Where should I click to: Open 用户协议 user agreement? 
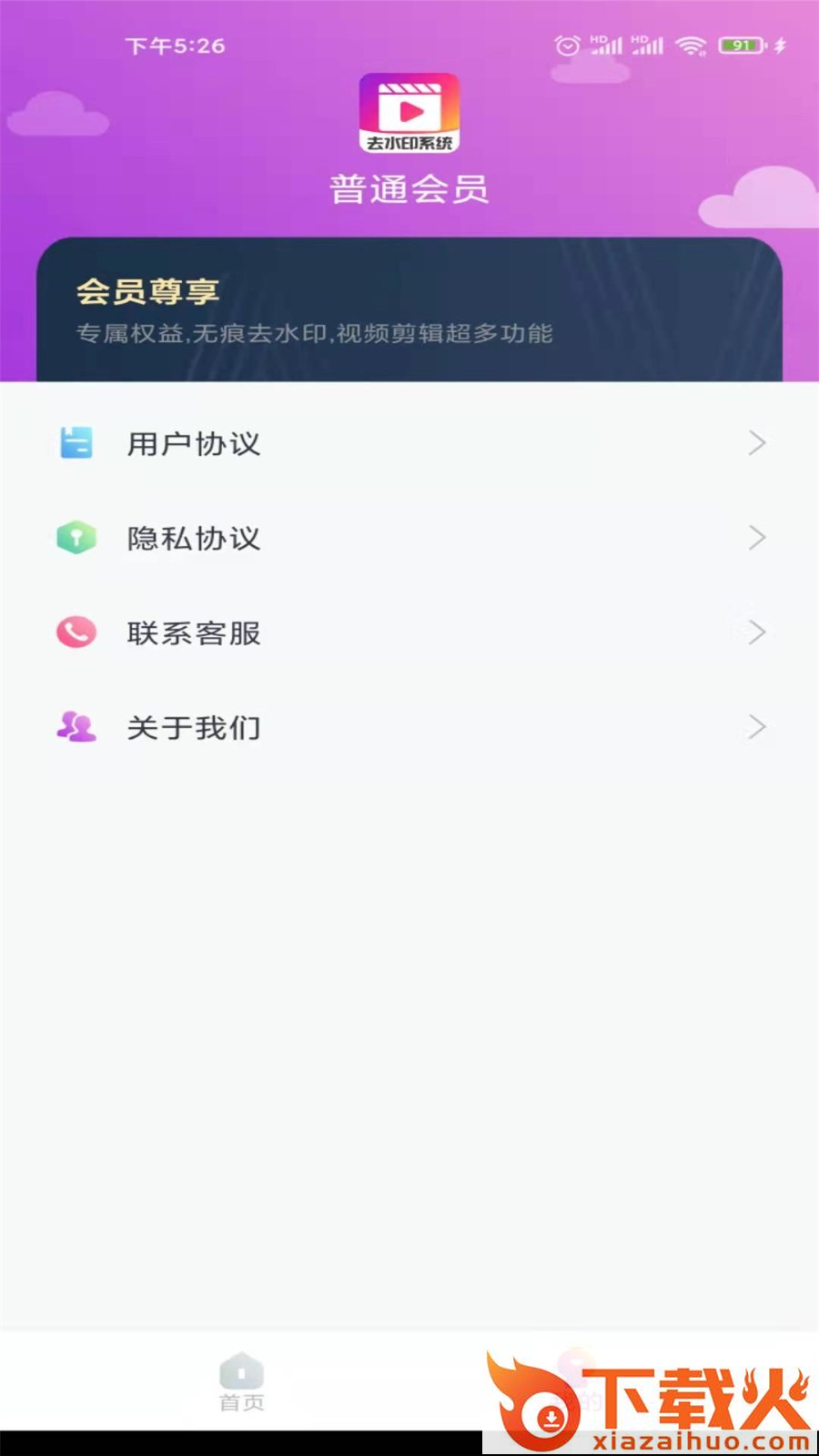(x=409, y=444)
